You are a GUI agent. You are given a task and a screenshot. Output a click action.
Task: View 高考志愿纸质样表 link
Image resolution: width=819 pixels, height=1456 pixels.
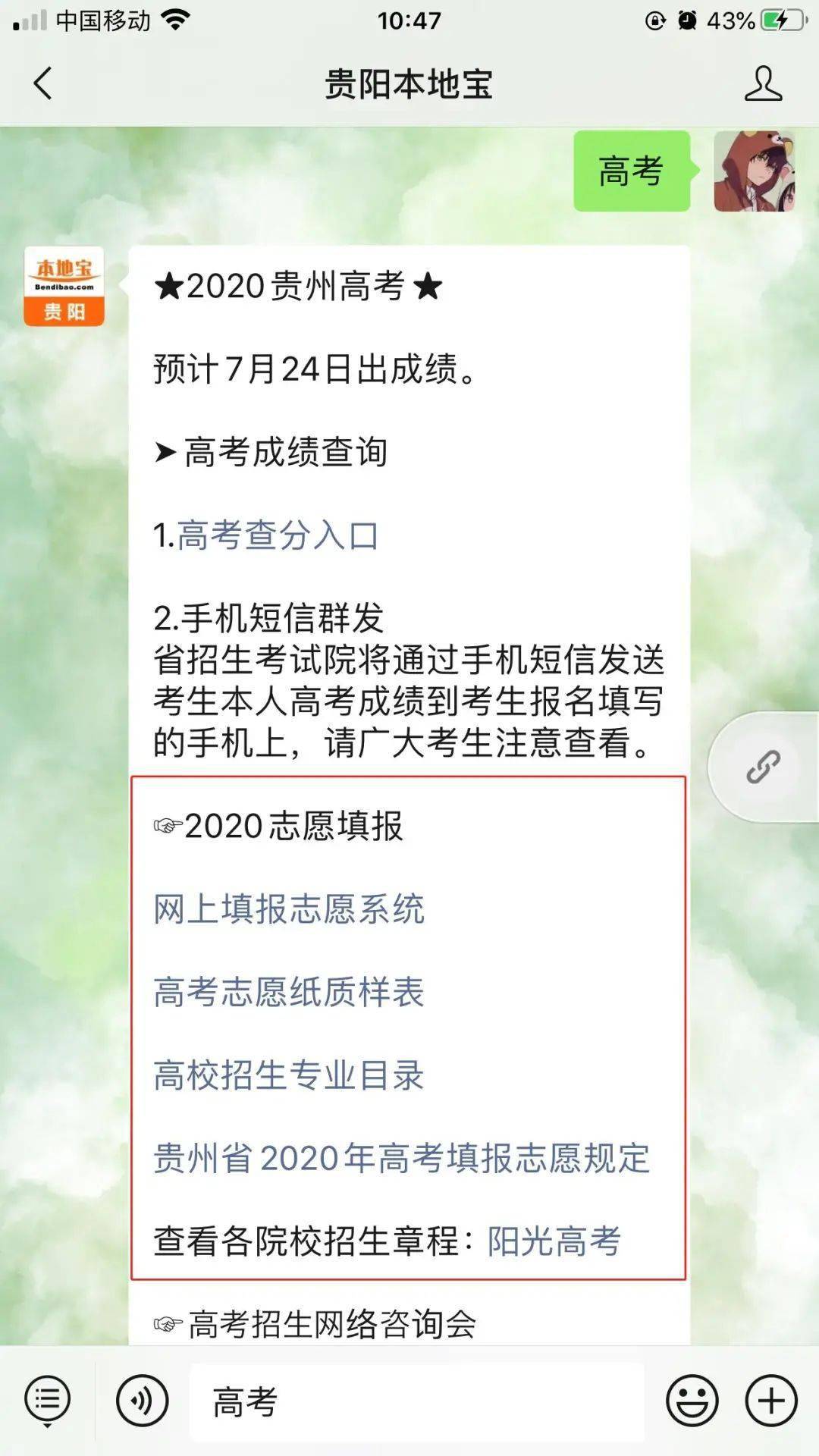coord(289,992)
